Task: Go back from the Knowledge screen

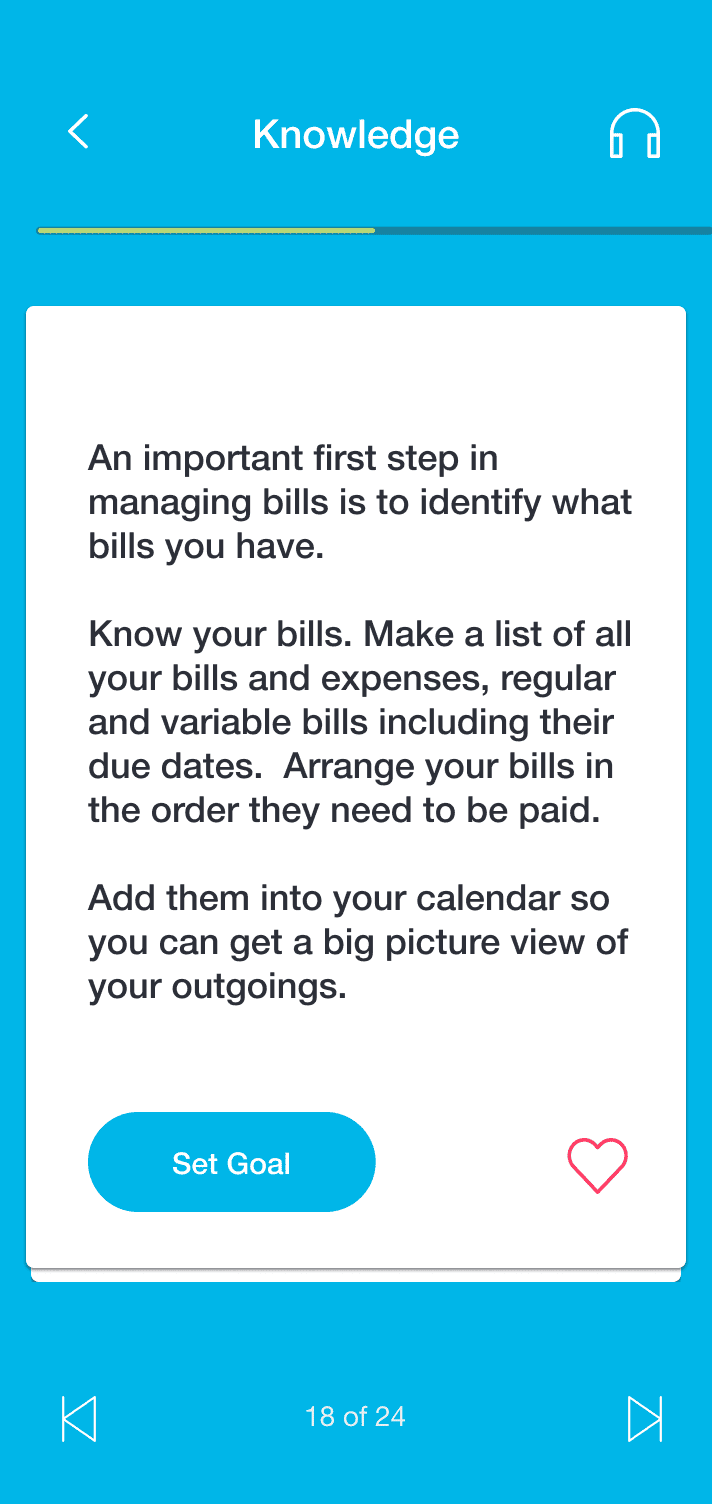Action: tap(78, 132)
